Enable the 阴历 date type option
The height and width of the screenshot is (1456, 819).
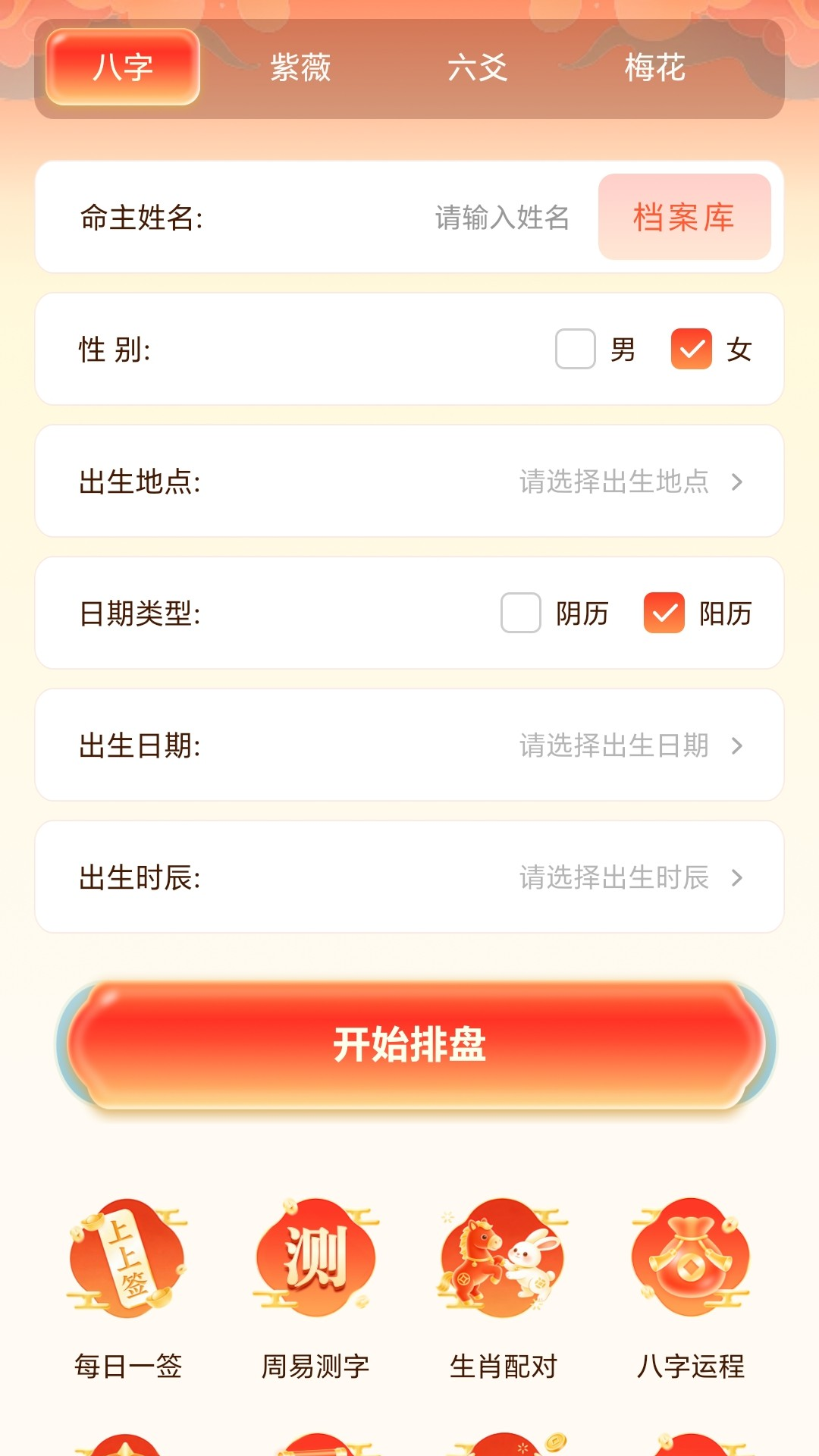(x=519, y=614)
